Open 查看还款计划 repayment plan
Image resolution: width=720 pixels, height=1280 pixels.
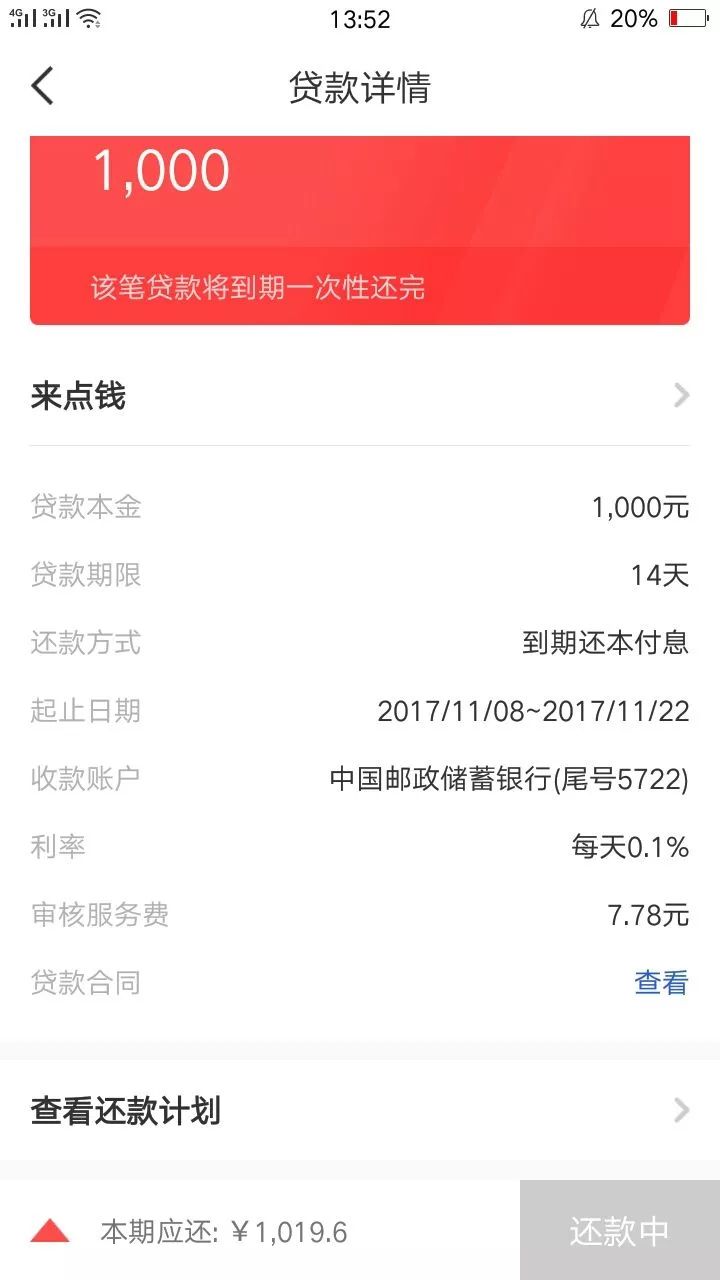pyautogui.click(x=360, y=1110)
